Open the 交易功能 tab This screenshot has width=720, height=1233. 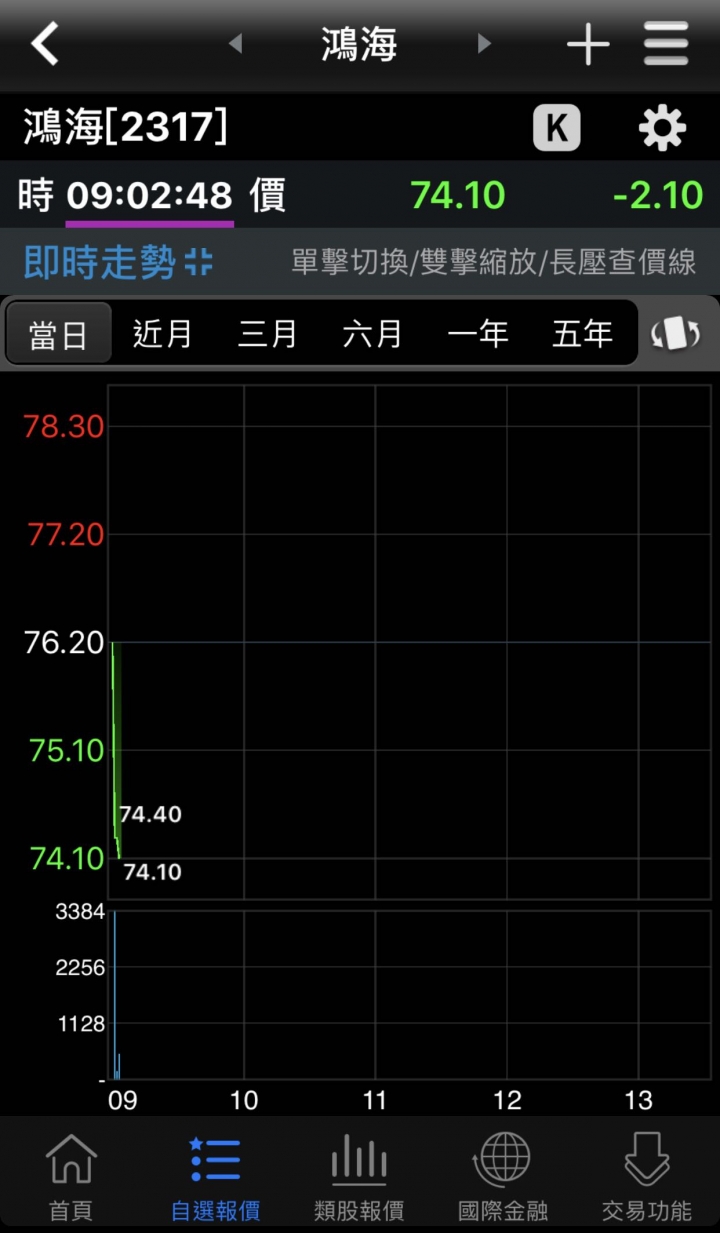coord(646,1177)
